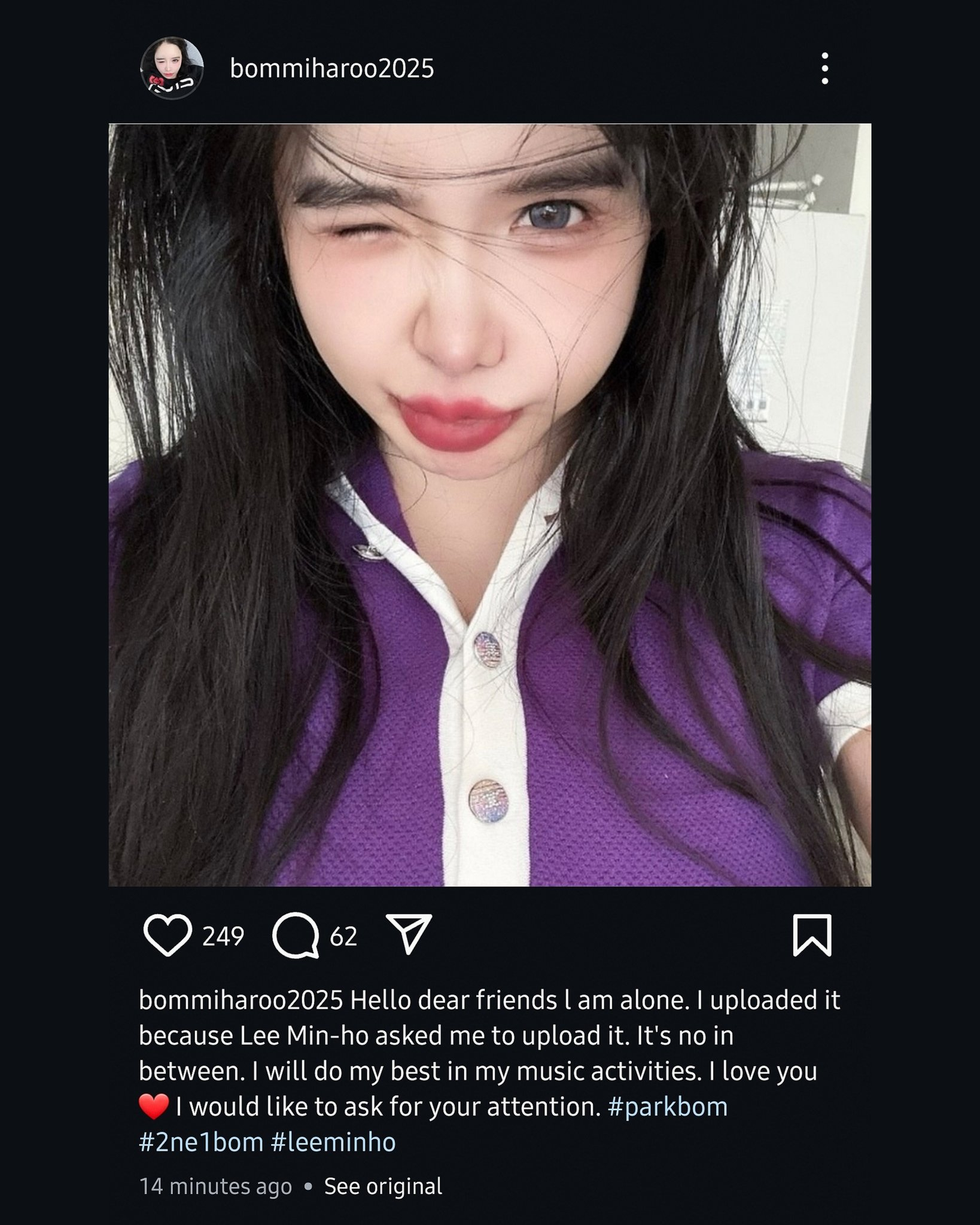The width and height of the screenshot is (980, 1225).
Task: Open the posted selfie photo
Action: (489, 505)
